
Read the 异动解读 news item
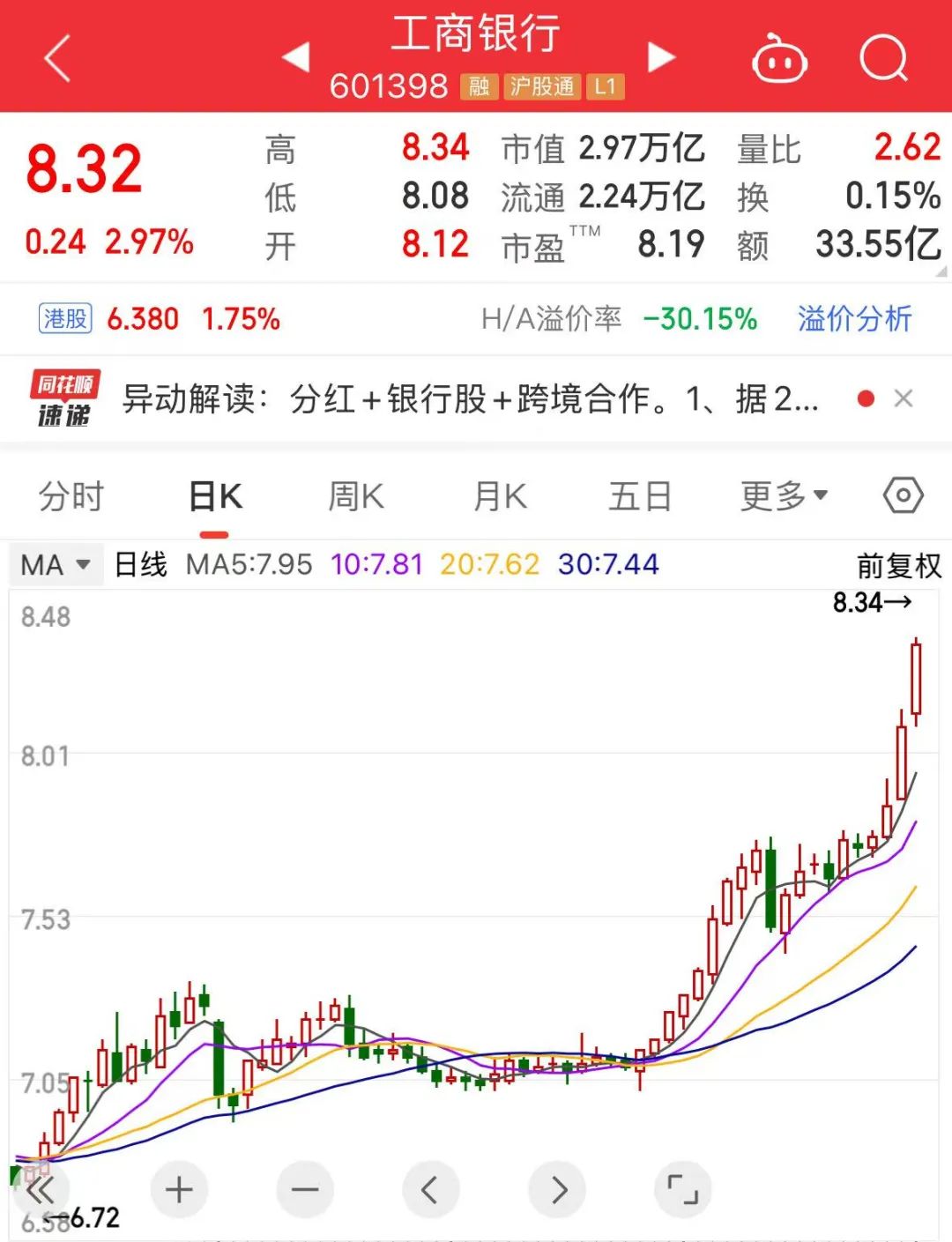coord(470,399)
